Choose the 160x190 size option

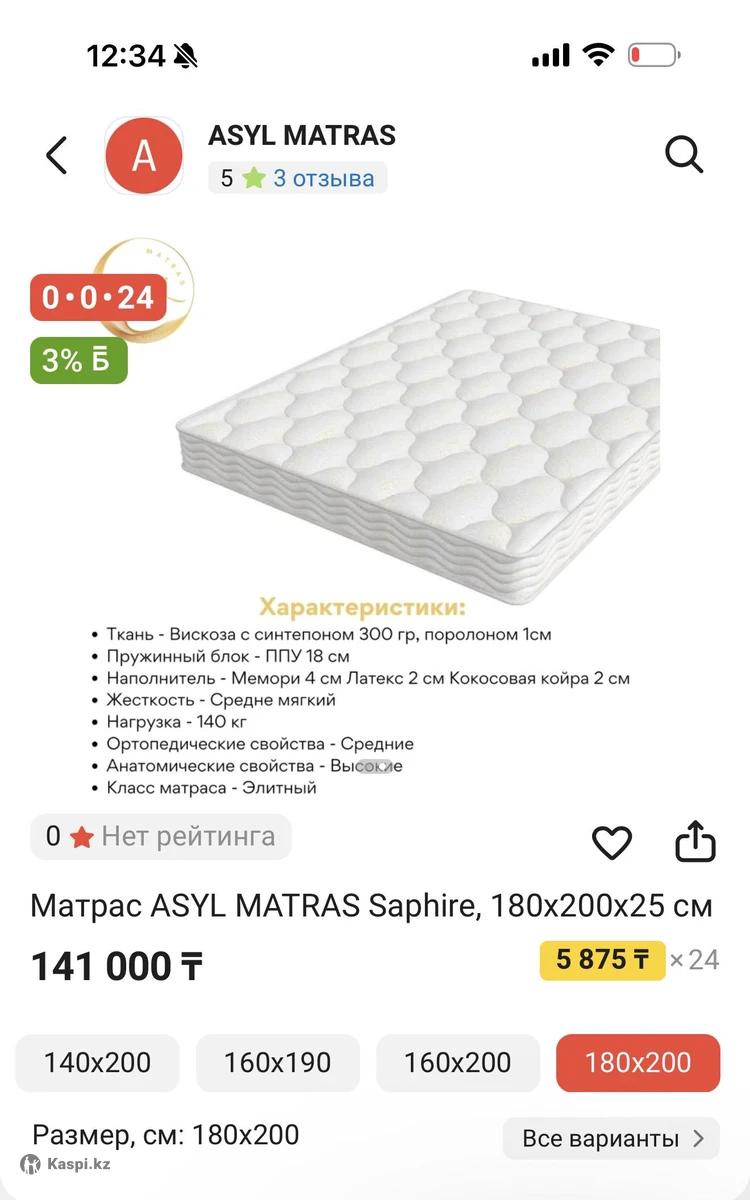277,1062
